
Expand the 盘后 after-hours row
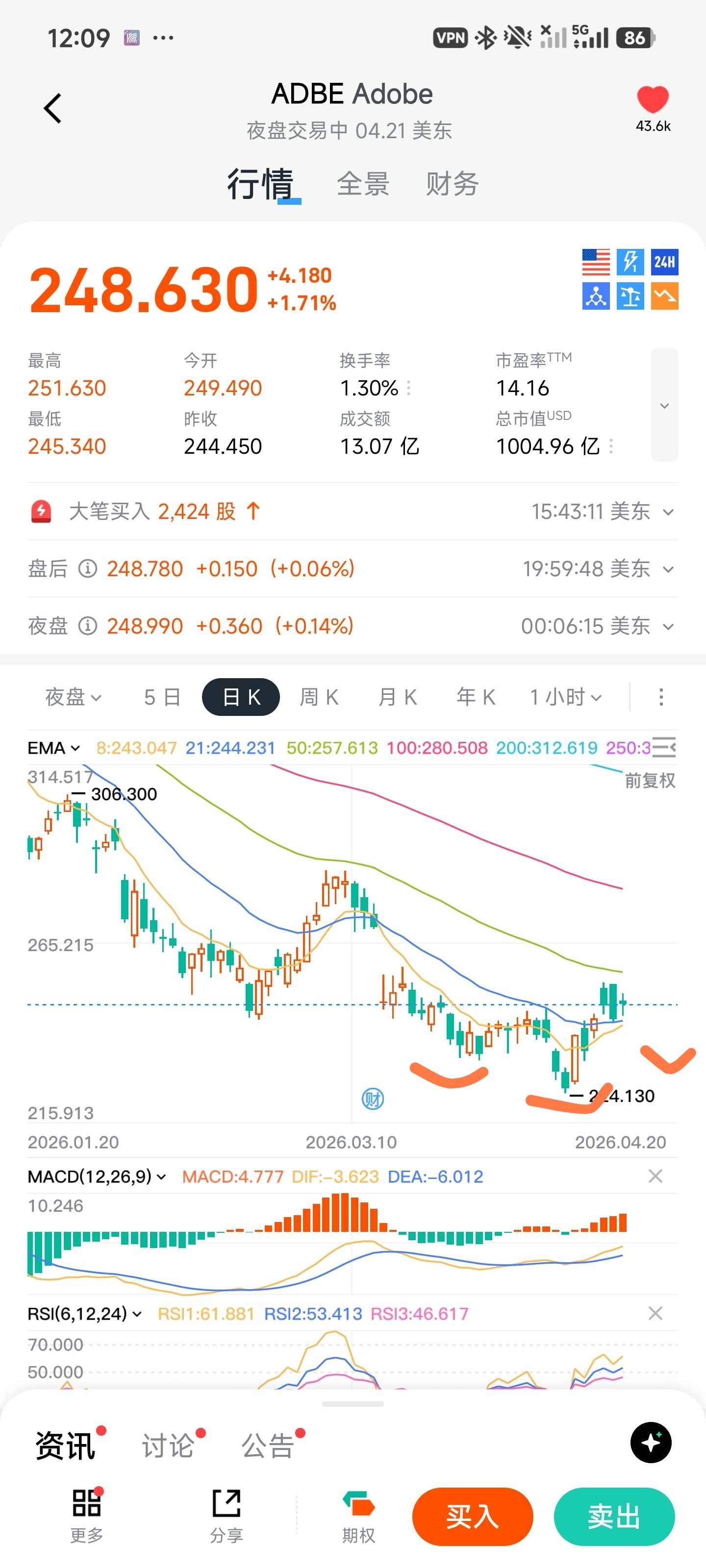[x=668, y=569]
